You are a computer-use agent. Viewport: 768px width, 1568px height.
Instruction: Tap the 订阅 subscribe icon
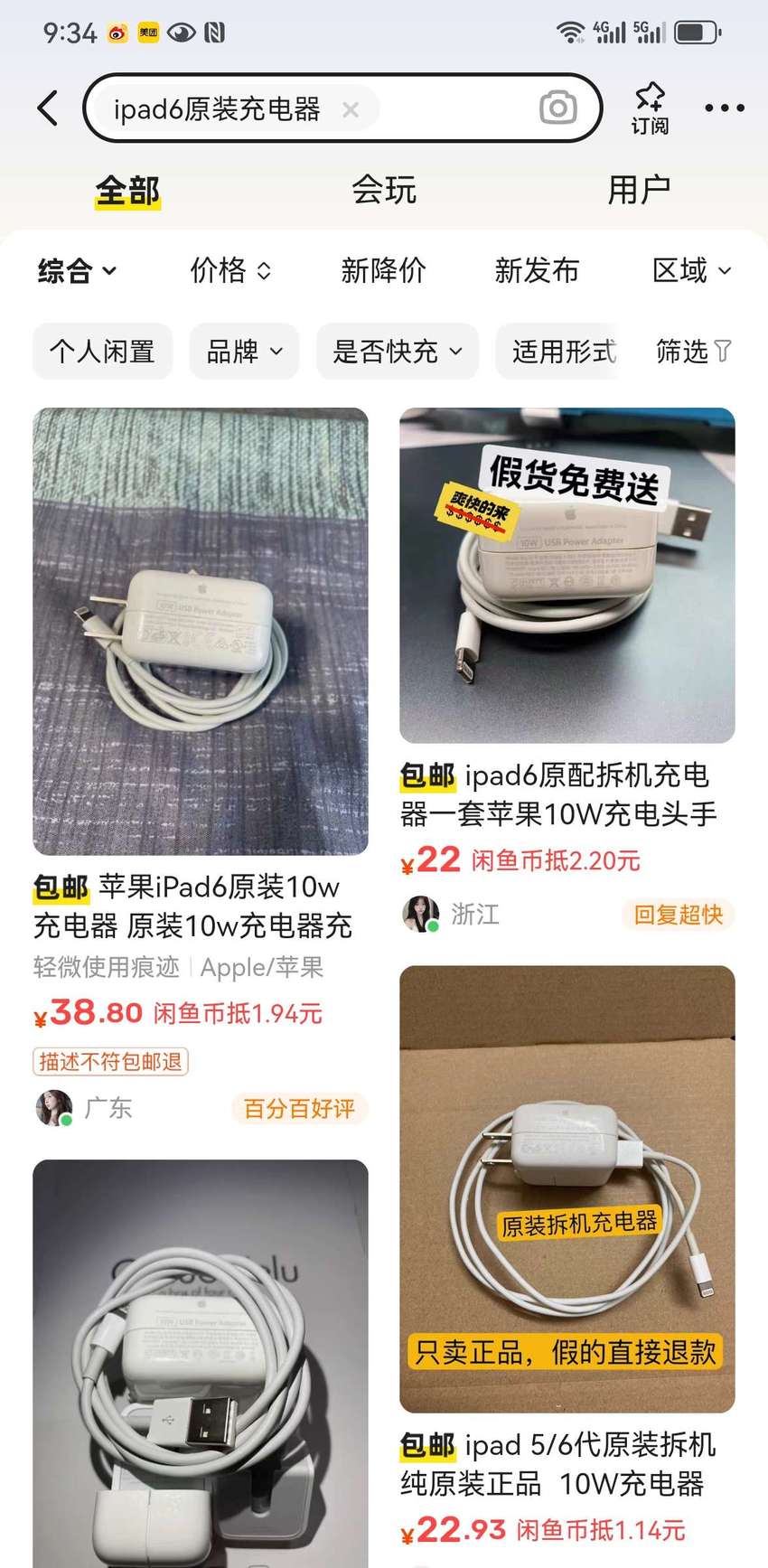coord(650,108)
